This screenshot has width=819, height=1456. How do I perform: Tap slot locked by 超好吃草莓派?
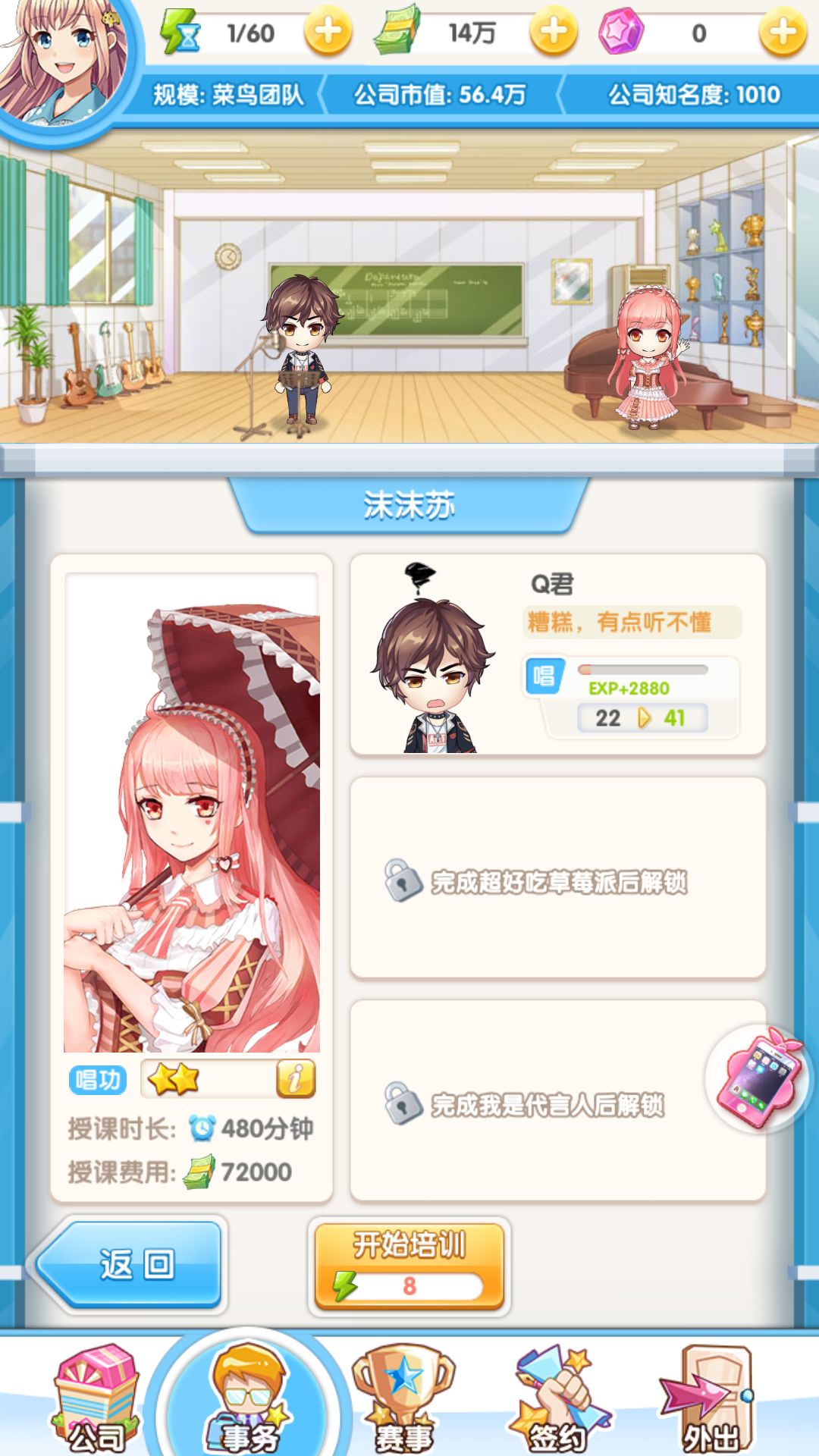(557, 878)
